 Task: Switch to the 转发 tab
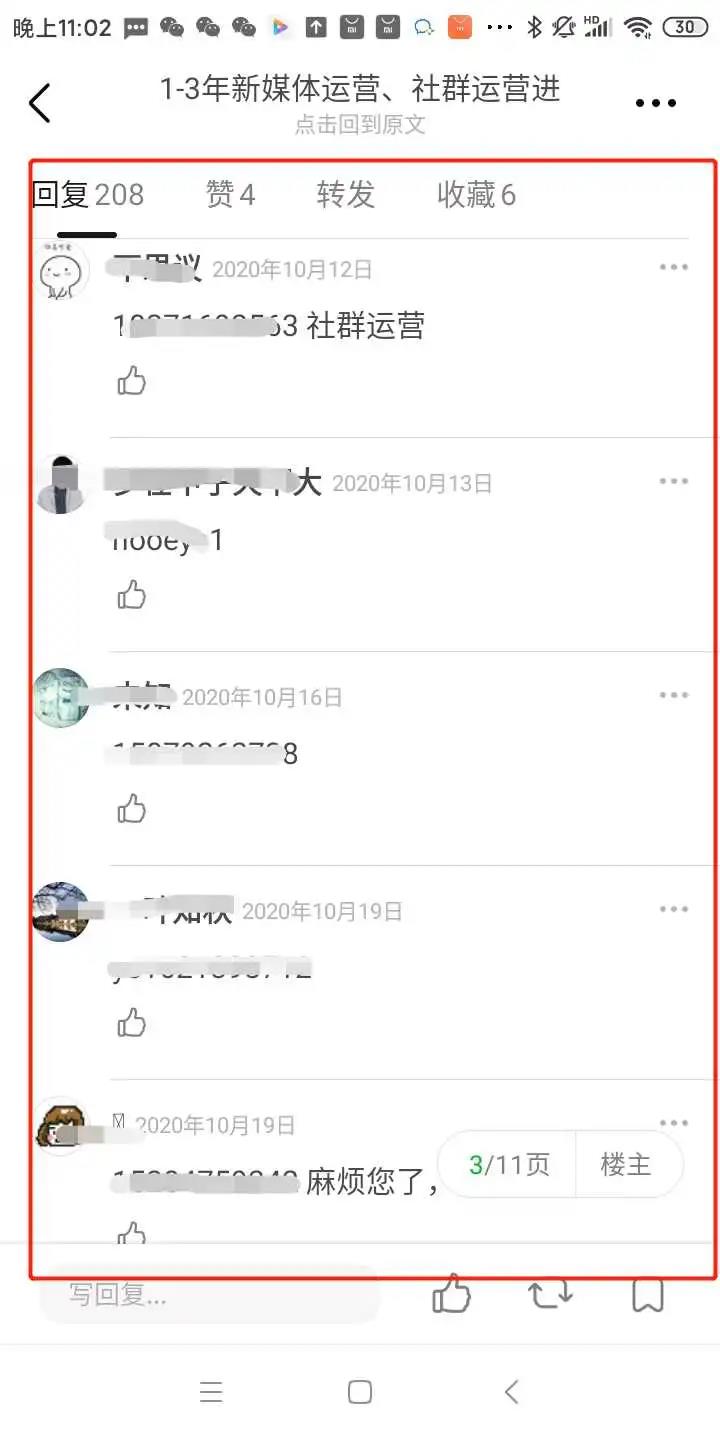pos(345,194)
